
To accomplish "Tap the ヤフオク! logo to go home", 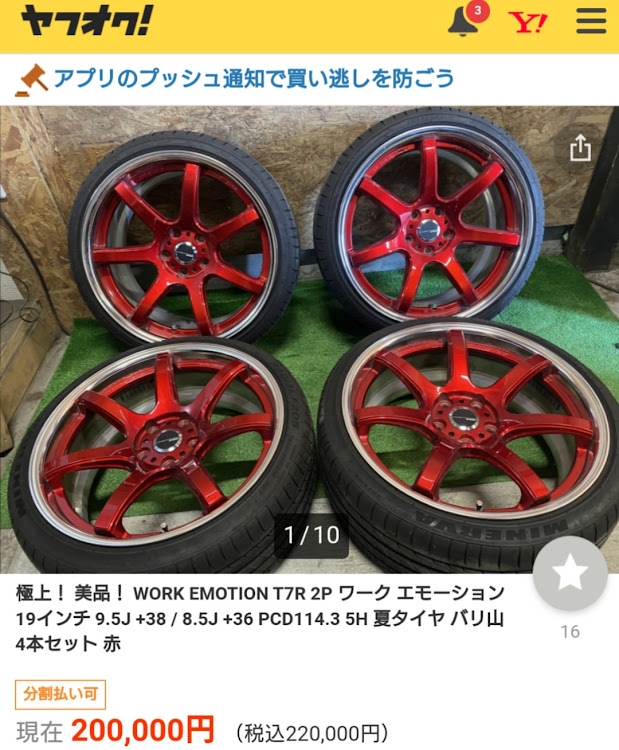I will 86,21.
